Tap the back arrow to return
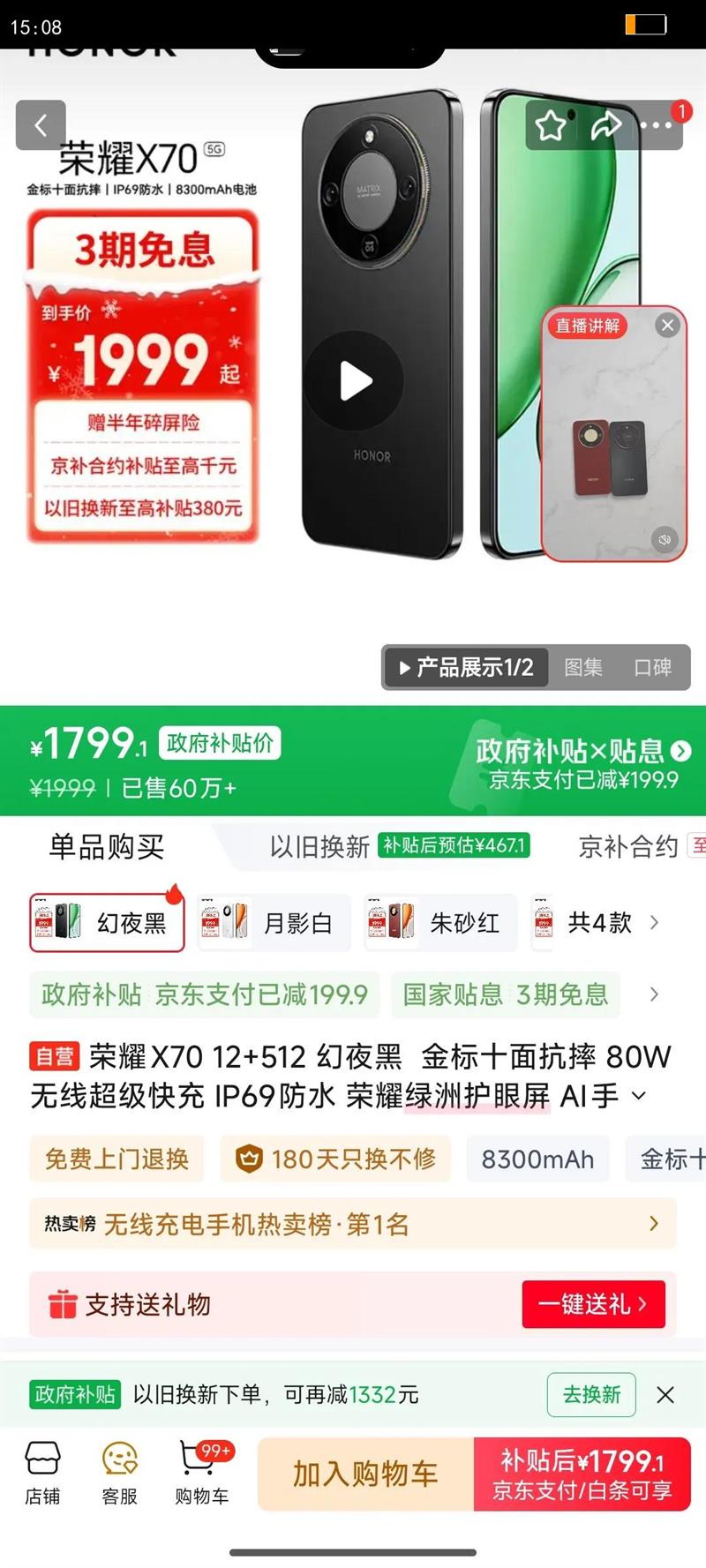This screenshot has height=1568, width=706. (x=41, y=124)
